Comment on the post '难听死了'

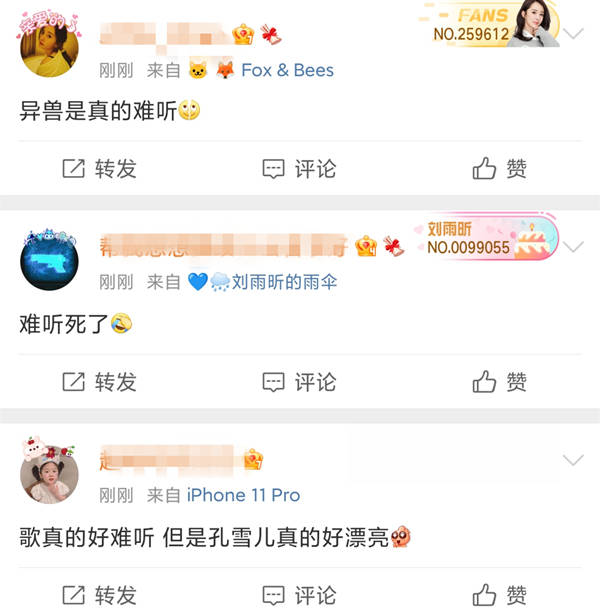[x=299, y=382]
